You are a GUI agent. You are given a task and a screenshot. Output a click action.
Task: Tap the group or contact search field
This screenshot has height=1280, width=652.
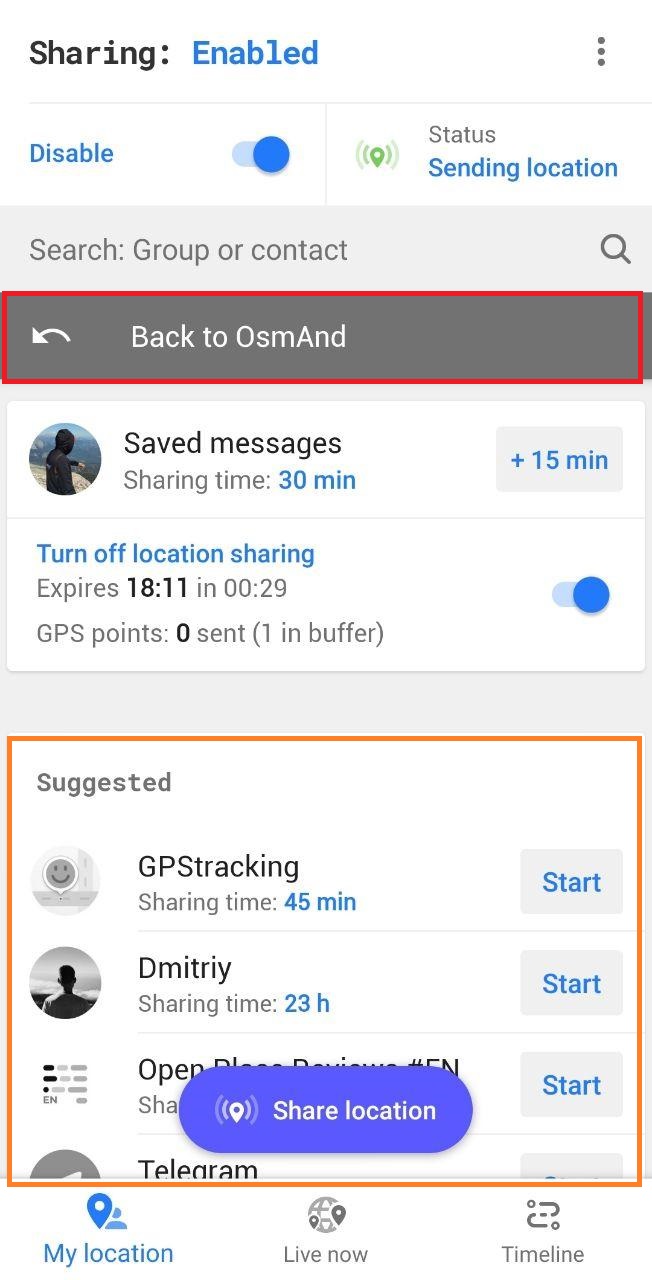pyautogui.click(x=300, y=250)
